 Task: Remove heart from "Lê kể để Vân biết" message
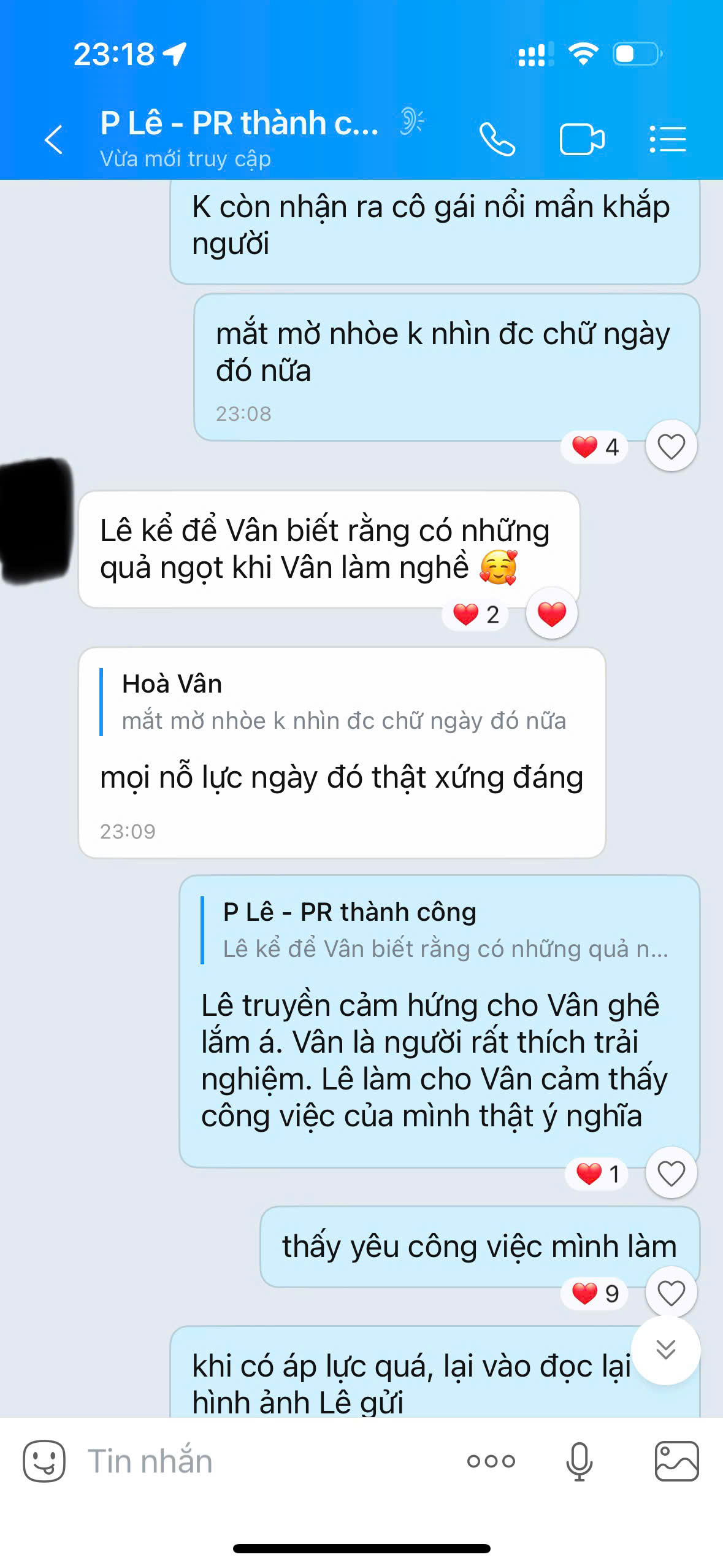click(x=551, y=613)
